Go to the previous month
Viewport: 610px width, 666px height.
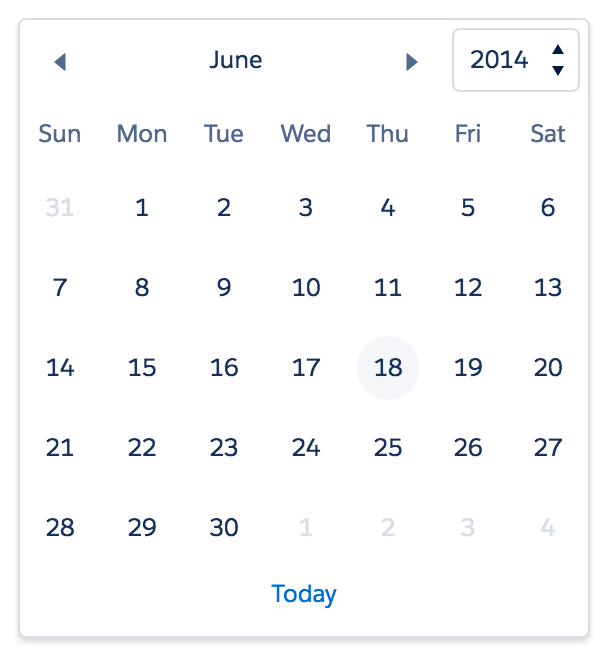(x=60, y=62)
